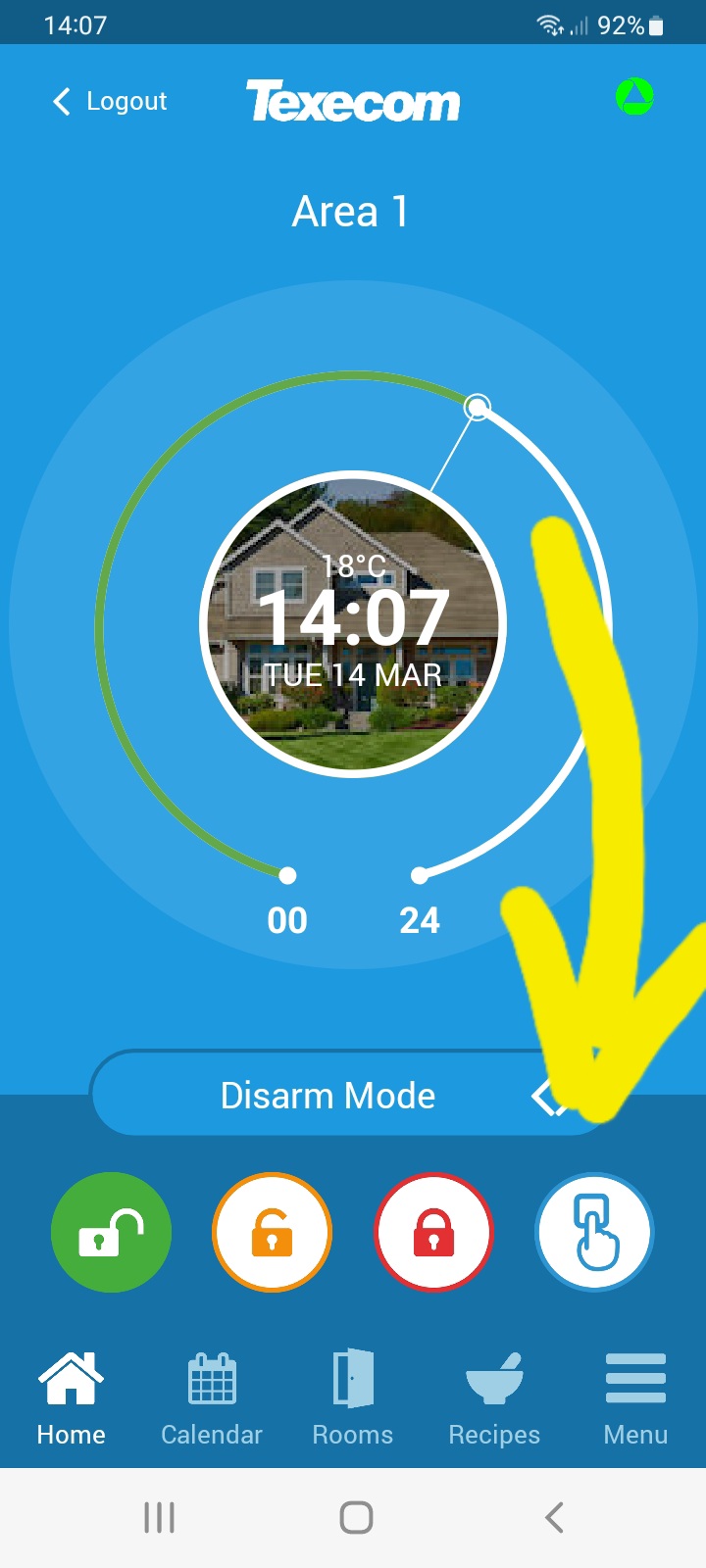Tap the orange open padlock button
The width and height of the screenshot is (706, 1568).
[x=273, y=1232]
